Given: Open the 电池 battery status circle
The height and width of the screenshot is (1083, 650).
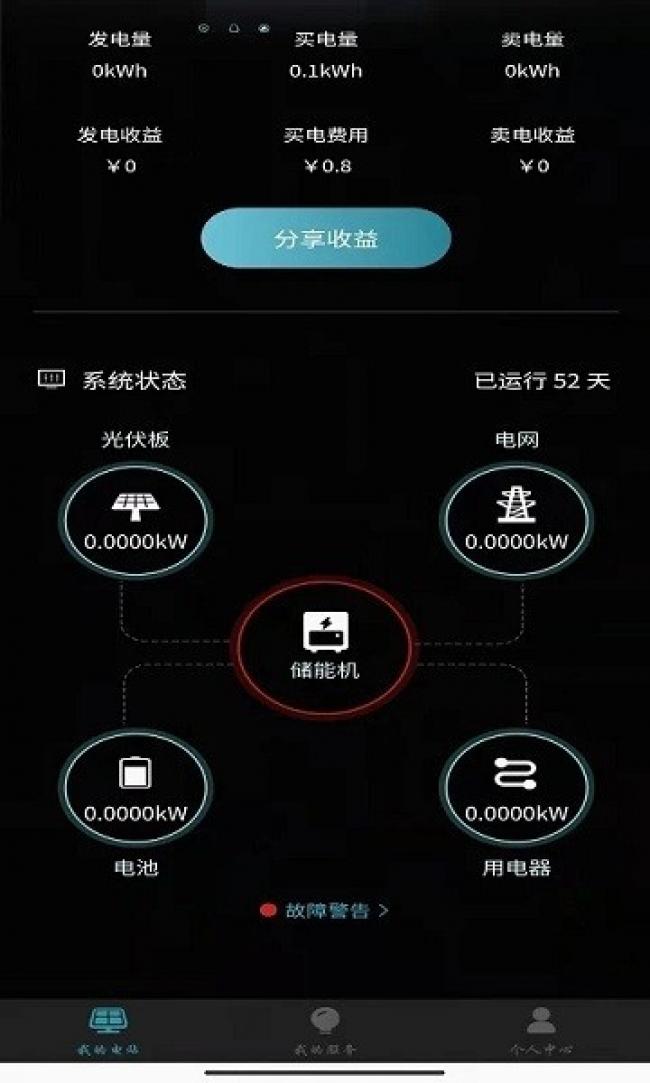Looking at the screenshot, I should (136, 789).
